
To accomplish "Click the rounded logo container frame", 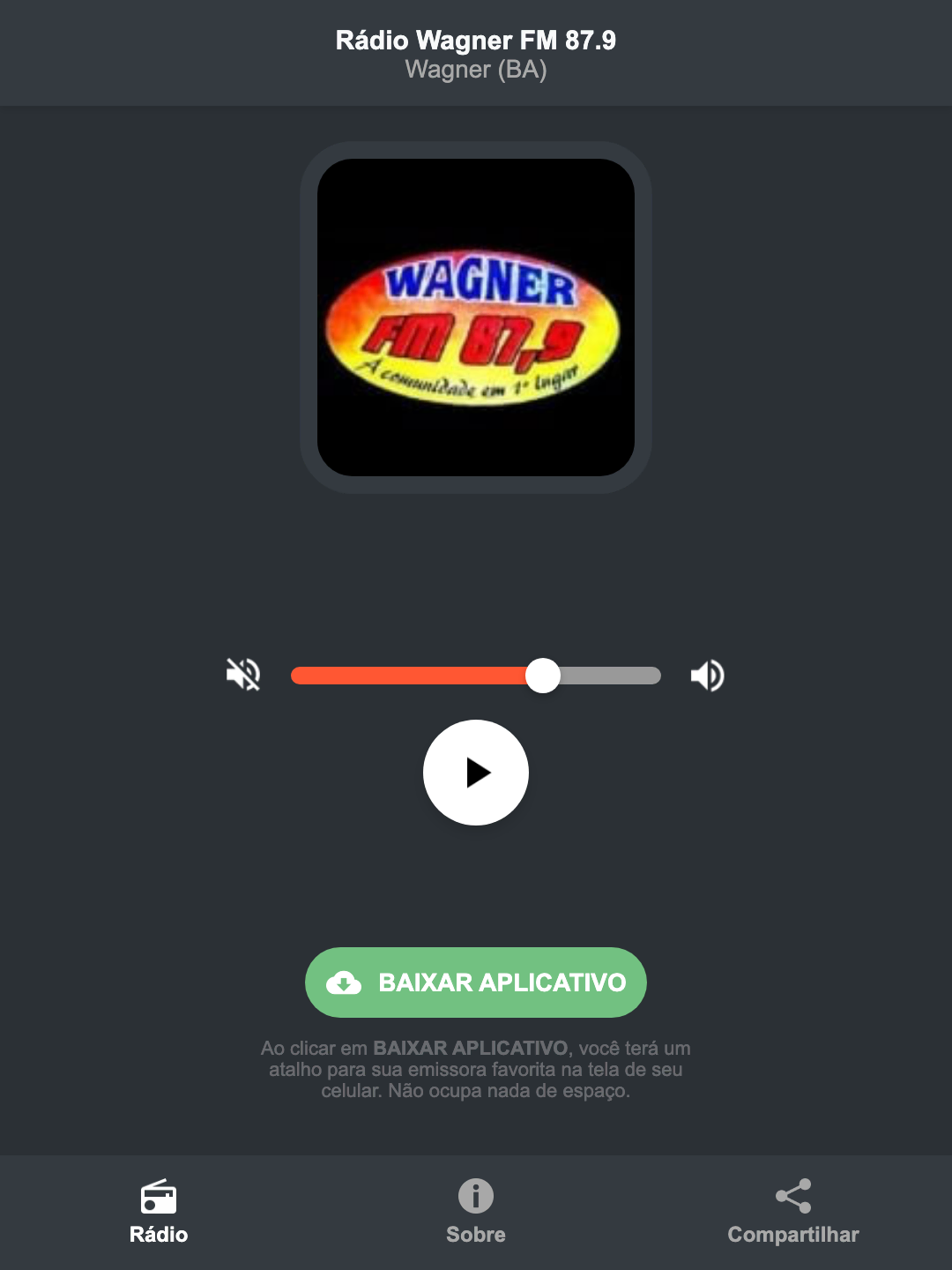I will [x=475, y=313].
